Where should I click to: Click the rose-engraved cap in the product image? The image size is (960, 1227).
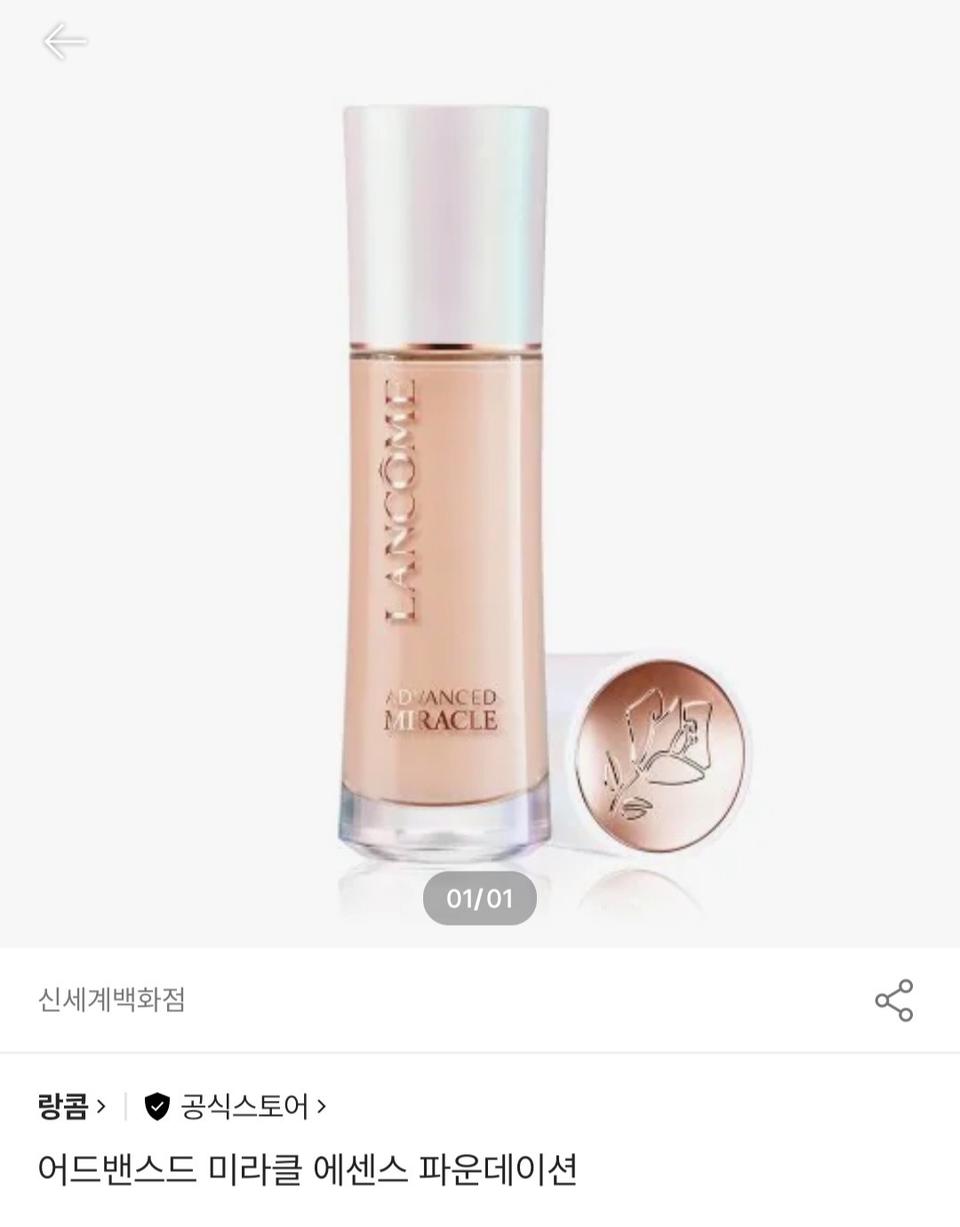pos(660,755)
